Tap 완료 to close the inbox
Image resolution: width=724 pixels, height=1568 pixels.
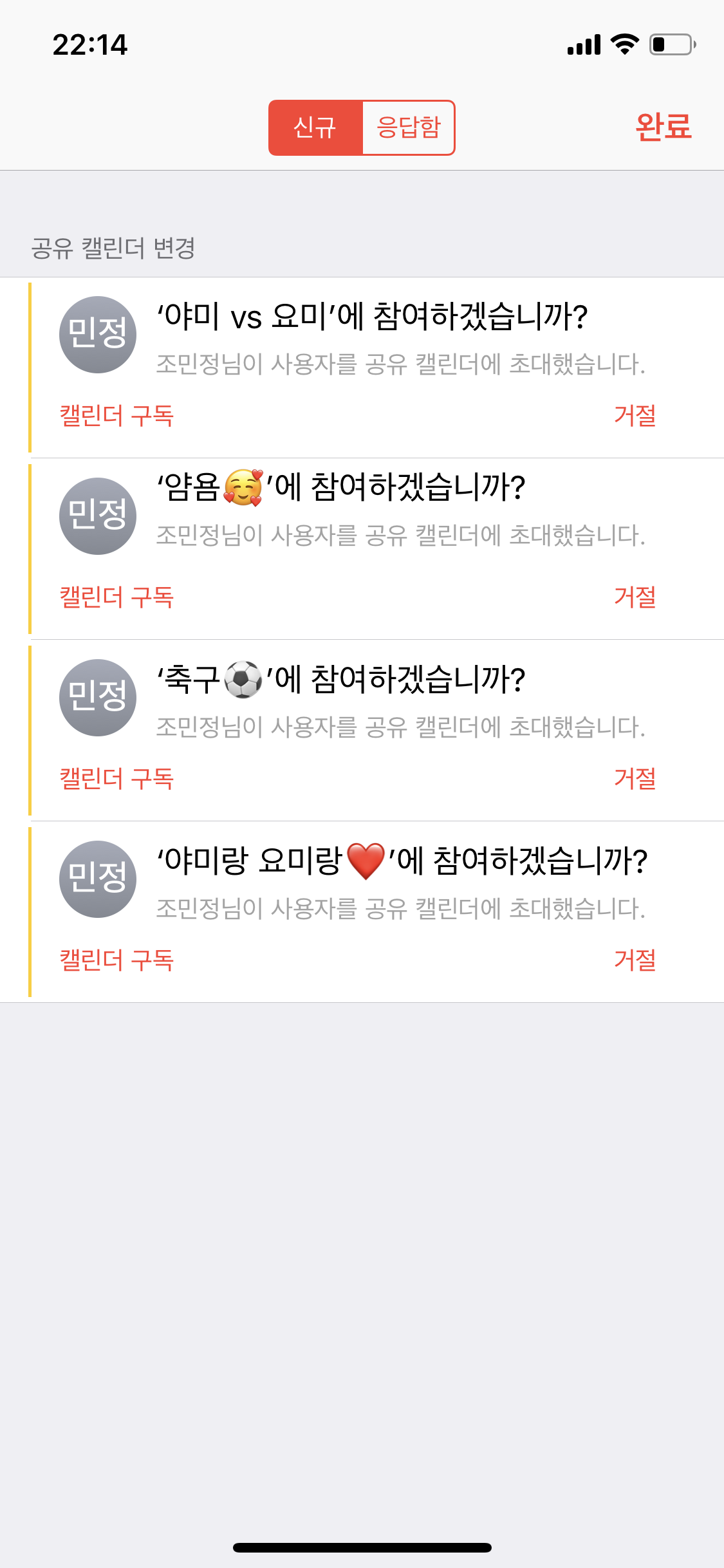coord(663,127)
